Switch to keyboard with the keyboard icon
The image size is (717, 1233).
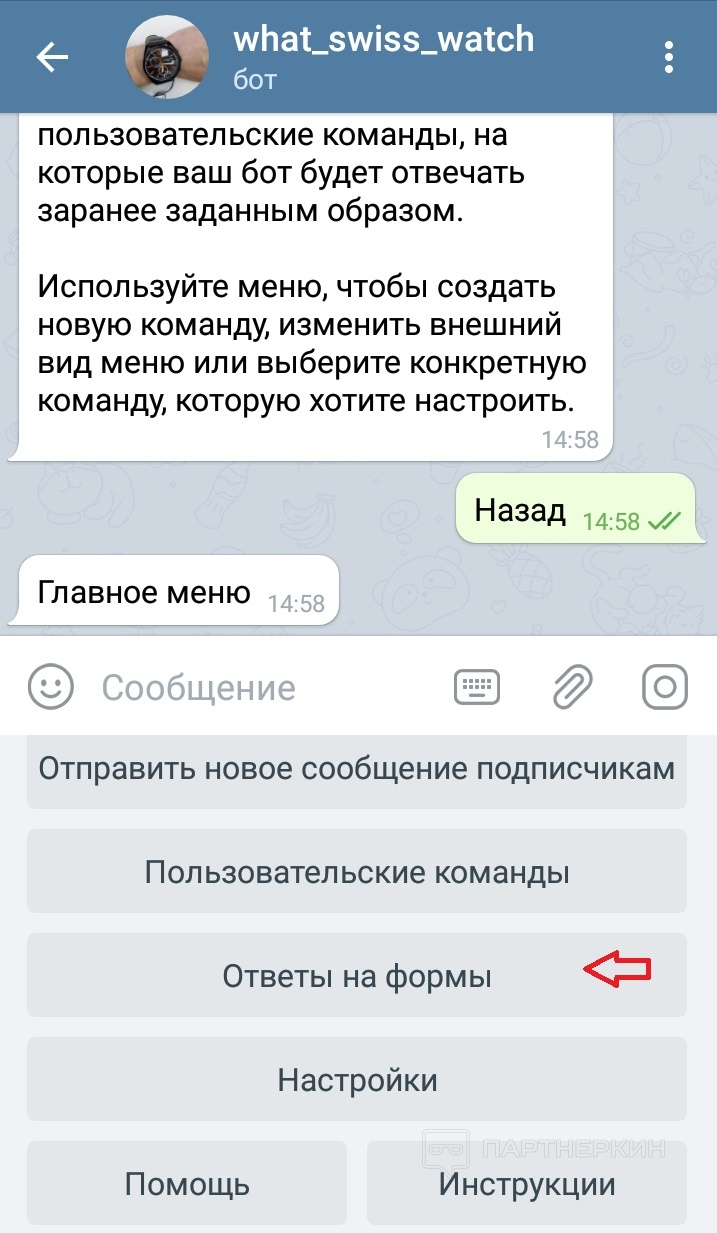[x=477, y=687]
